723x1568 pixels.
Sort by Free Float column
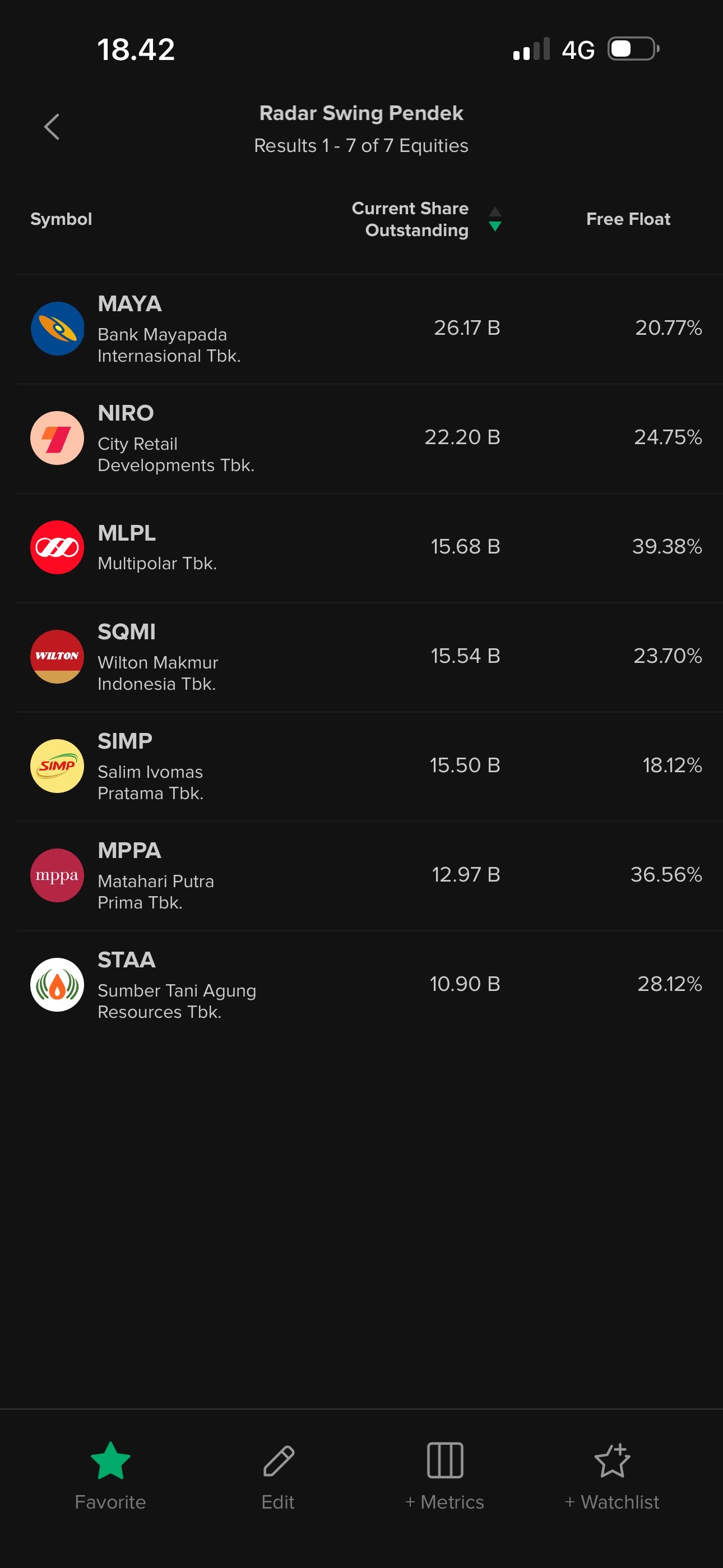tap(628, 219)
